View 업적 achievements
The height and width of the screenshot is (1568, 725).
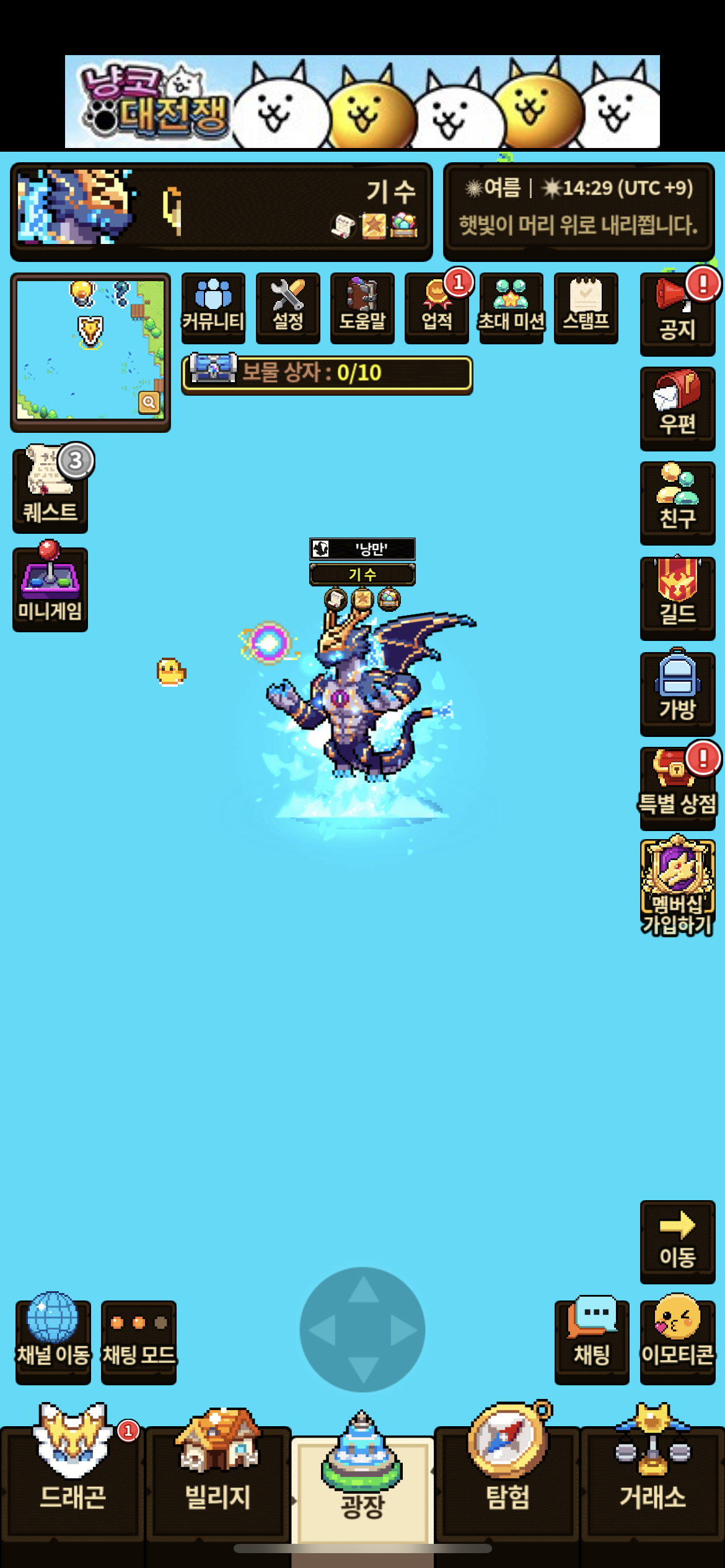[437, 308]
